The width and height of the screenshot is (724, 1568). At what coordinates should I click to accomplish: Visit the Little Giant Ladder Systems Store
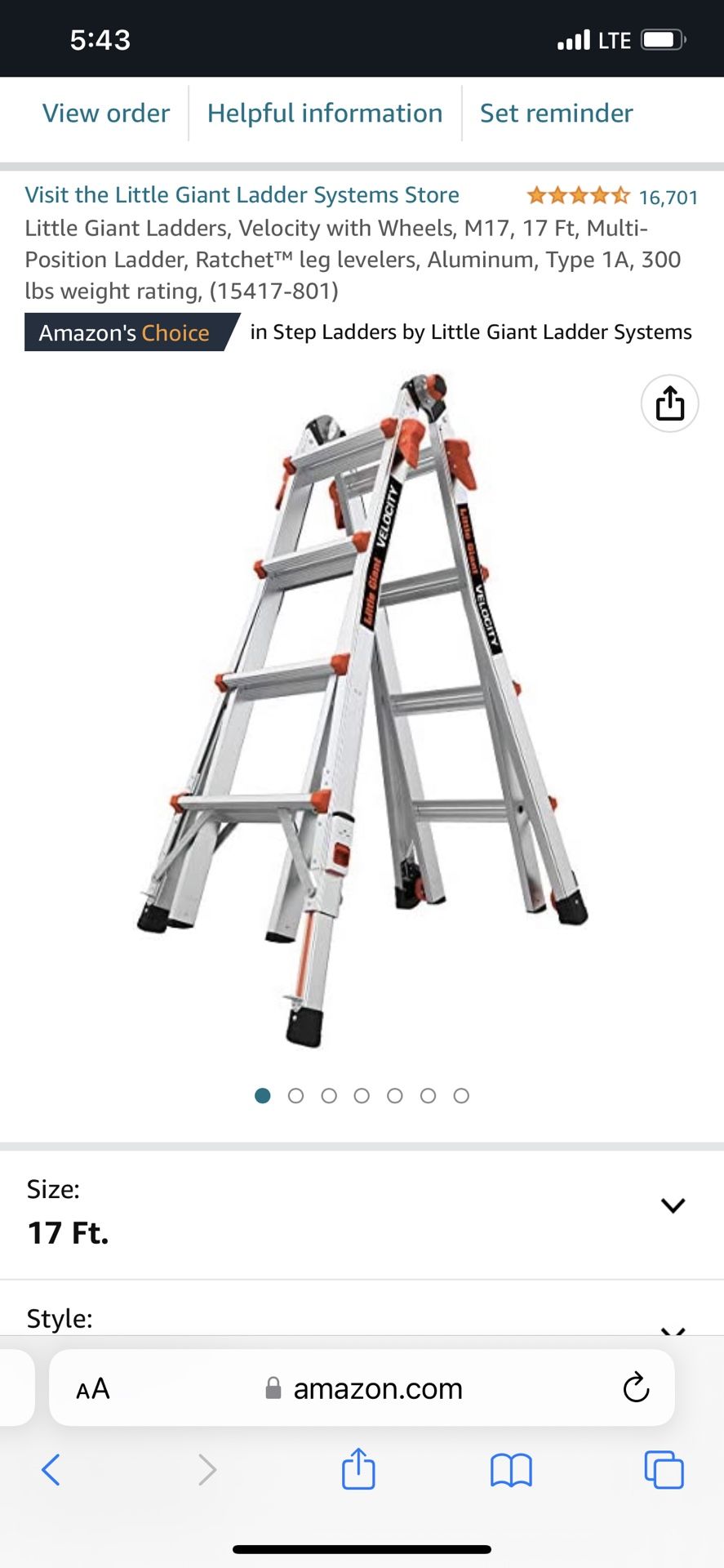pyautogui.click(x=242, y=194)
